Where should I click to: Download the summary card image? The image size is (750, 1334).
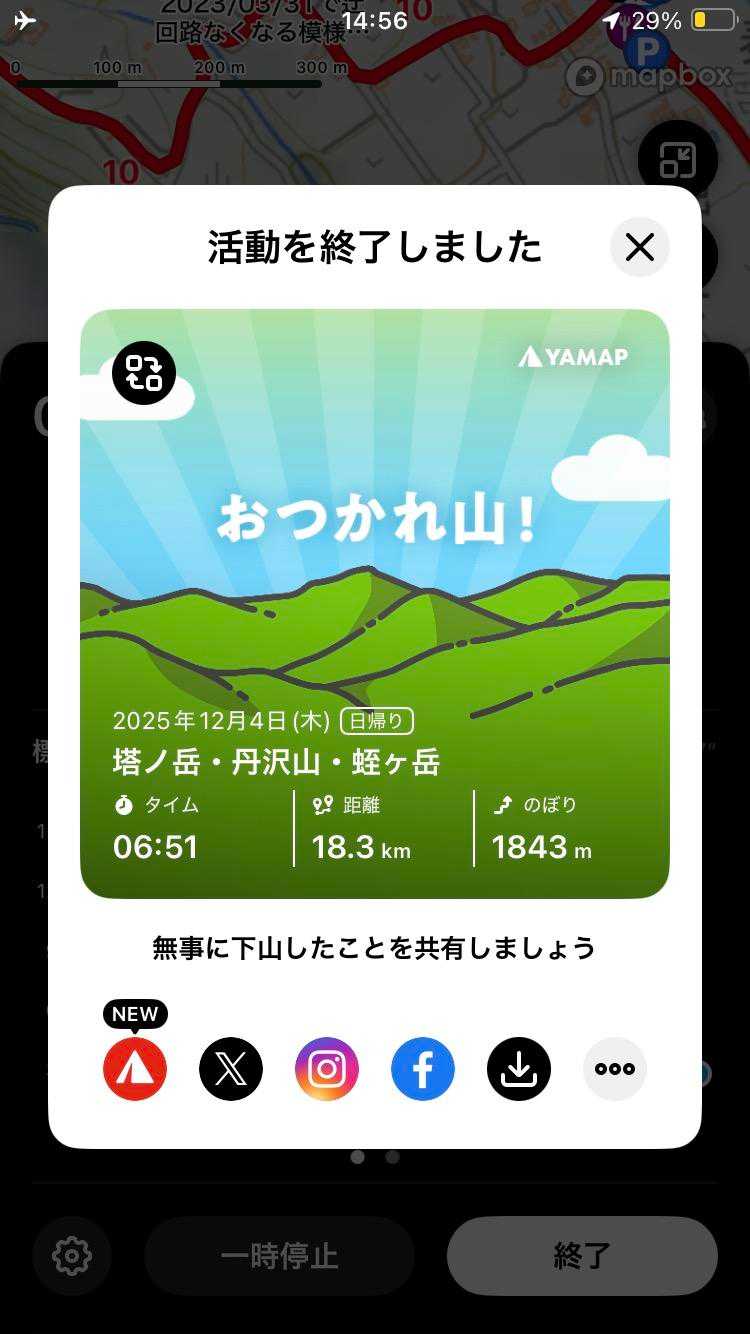click(x=519, y=1069)
